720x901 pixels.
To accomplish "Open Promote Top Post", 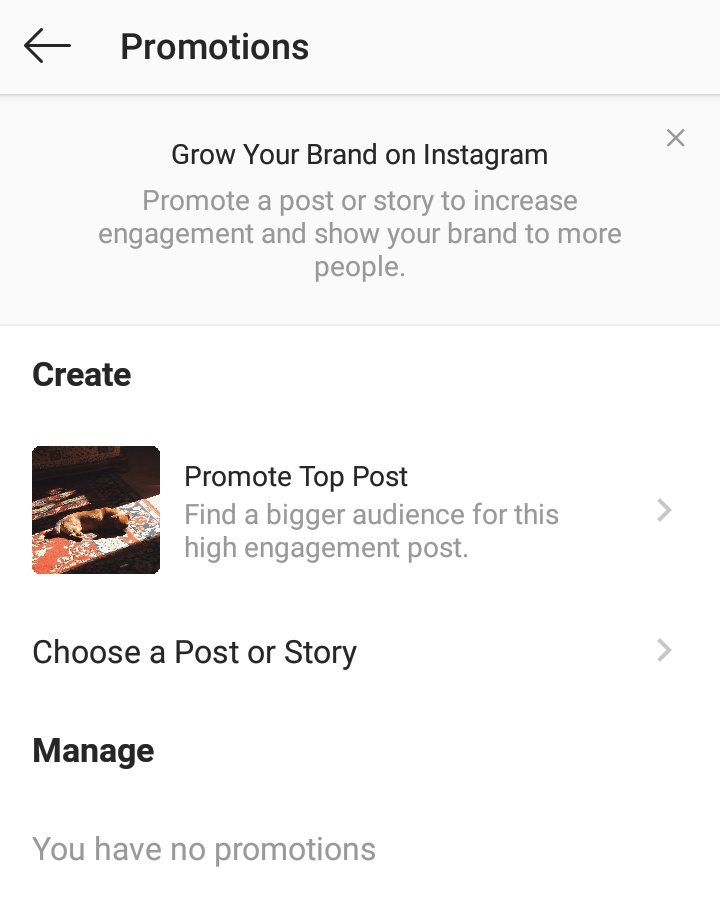I will pos(370,510).
